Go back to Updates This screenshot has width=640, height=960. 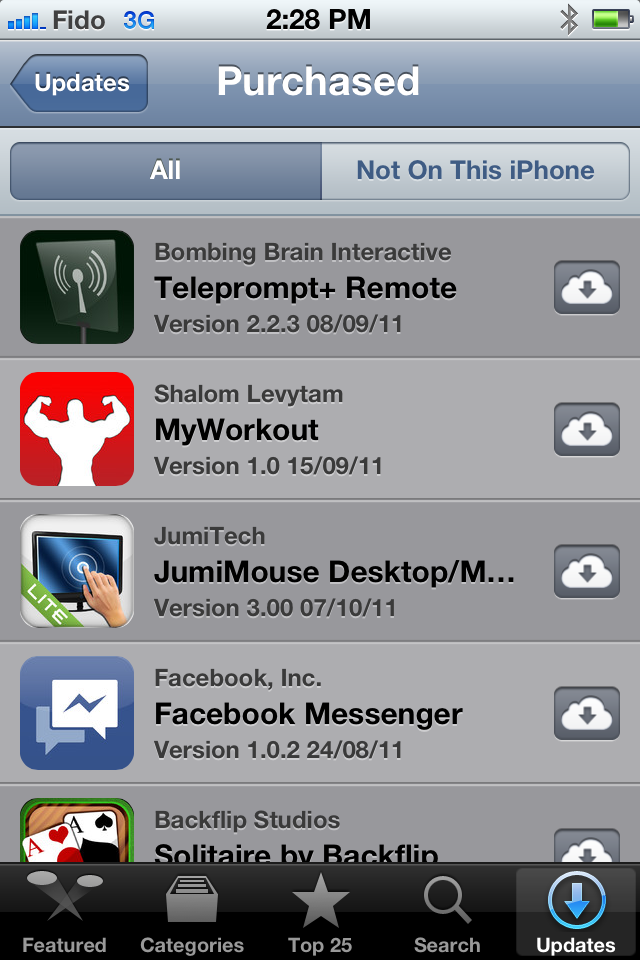(x=80, y=84)
